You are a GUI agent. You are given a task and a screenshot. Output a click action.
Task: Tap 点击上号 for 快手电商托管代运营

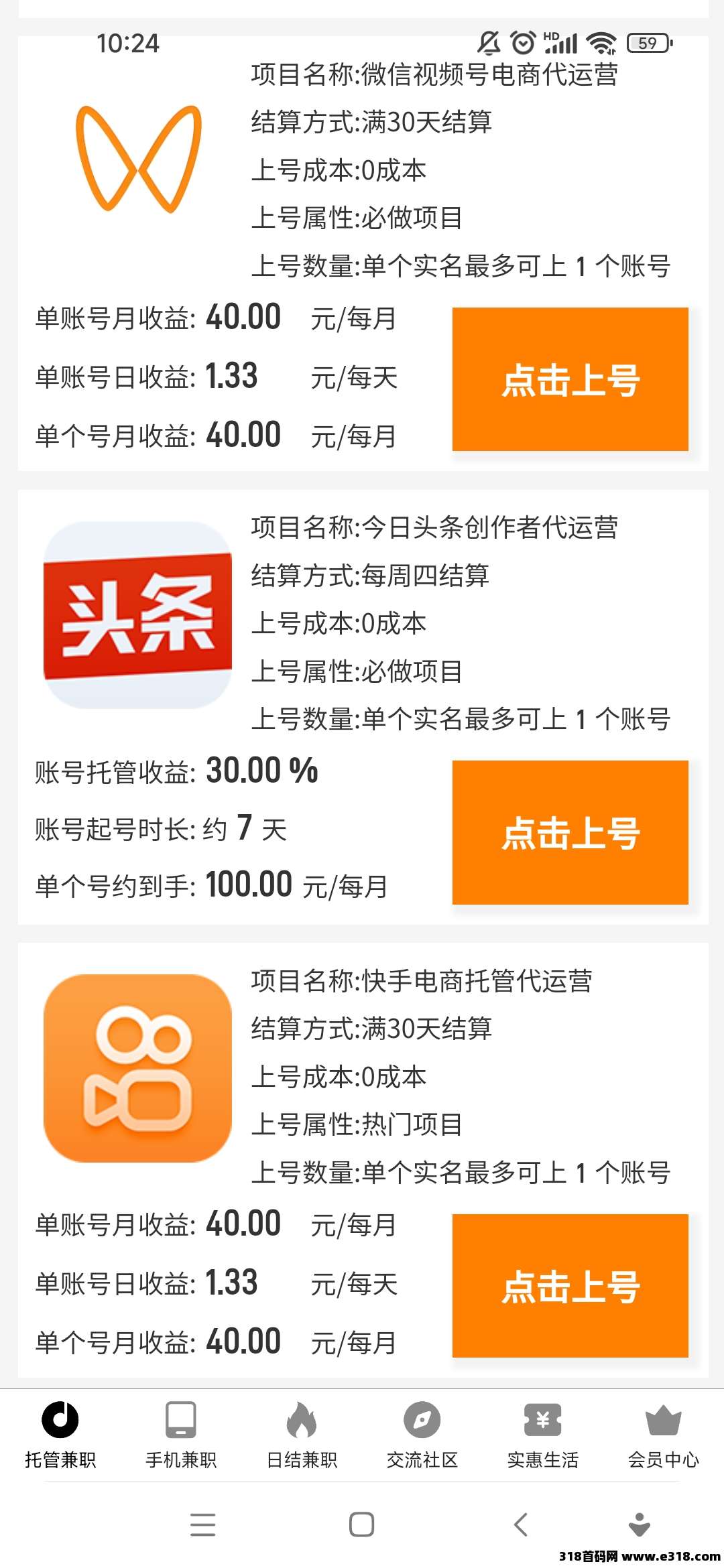click(x=570, y=1286)
